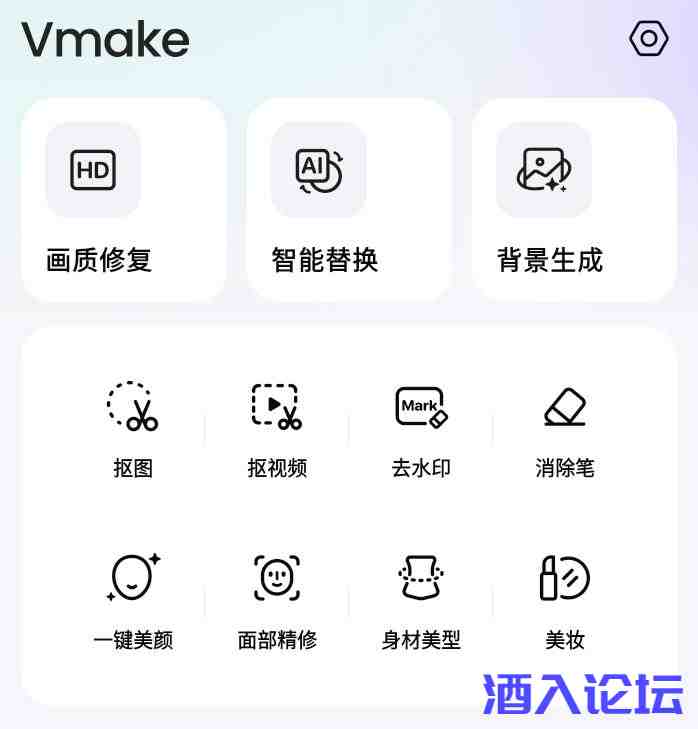This screenshot has height=729, width=698.
Task: Launch the 抠图 cutout tool
Action: point(133,427)
